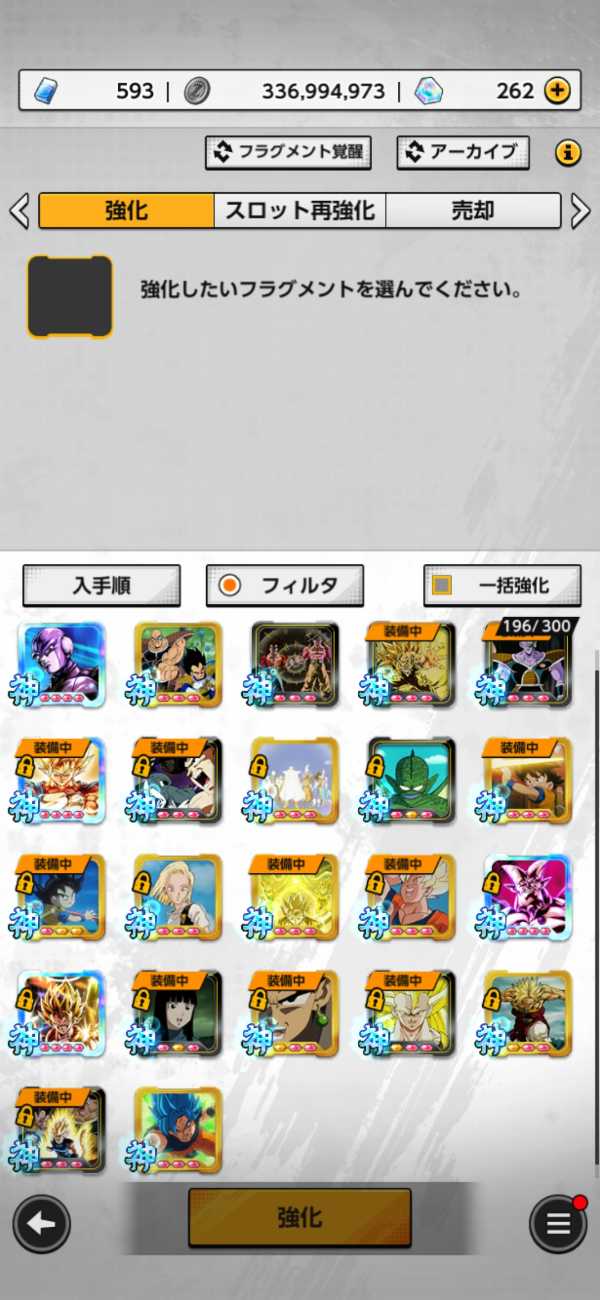The height and width of the screenshot is (1300, 600).
Task: Select the blue-haired Goku fragment
Action: [x=178, y=1130]
